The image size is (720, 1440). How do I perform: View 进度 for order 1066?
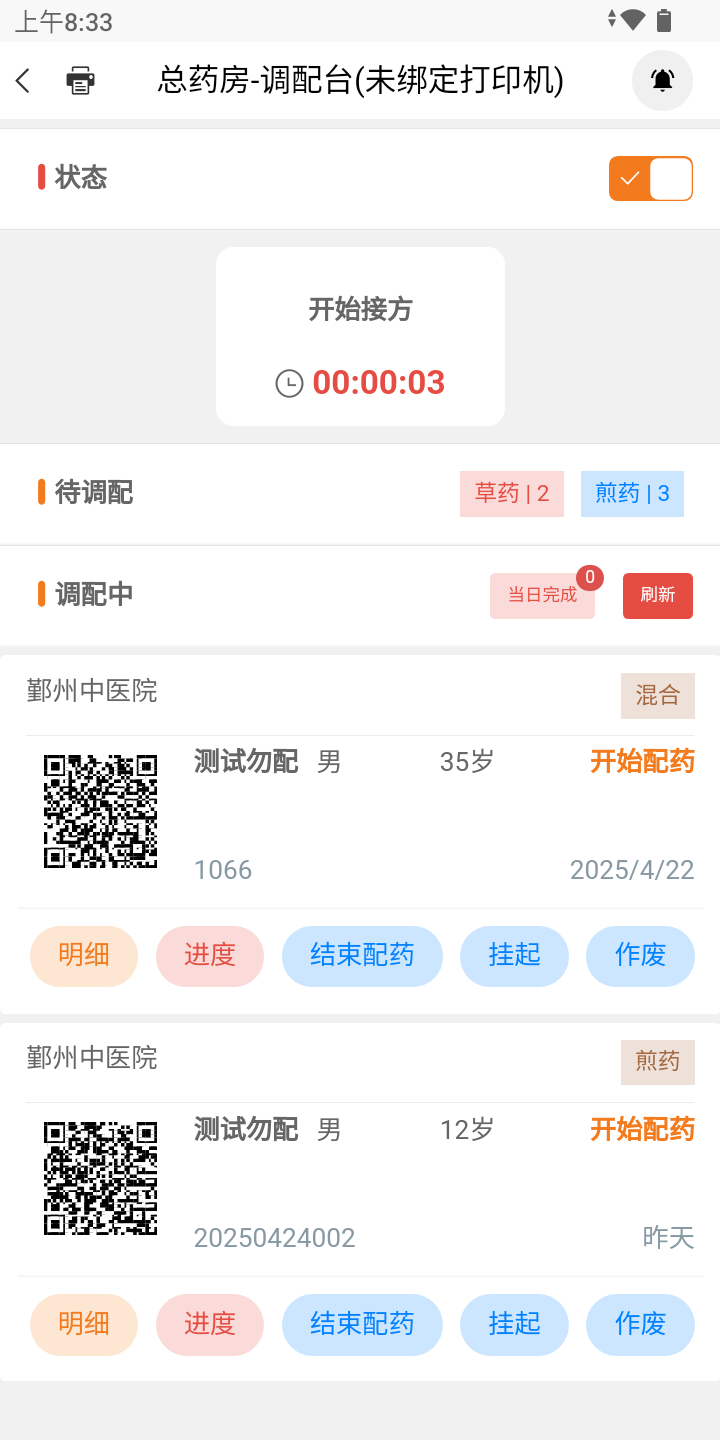tap(210, 956)
